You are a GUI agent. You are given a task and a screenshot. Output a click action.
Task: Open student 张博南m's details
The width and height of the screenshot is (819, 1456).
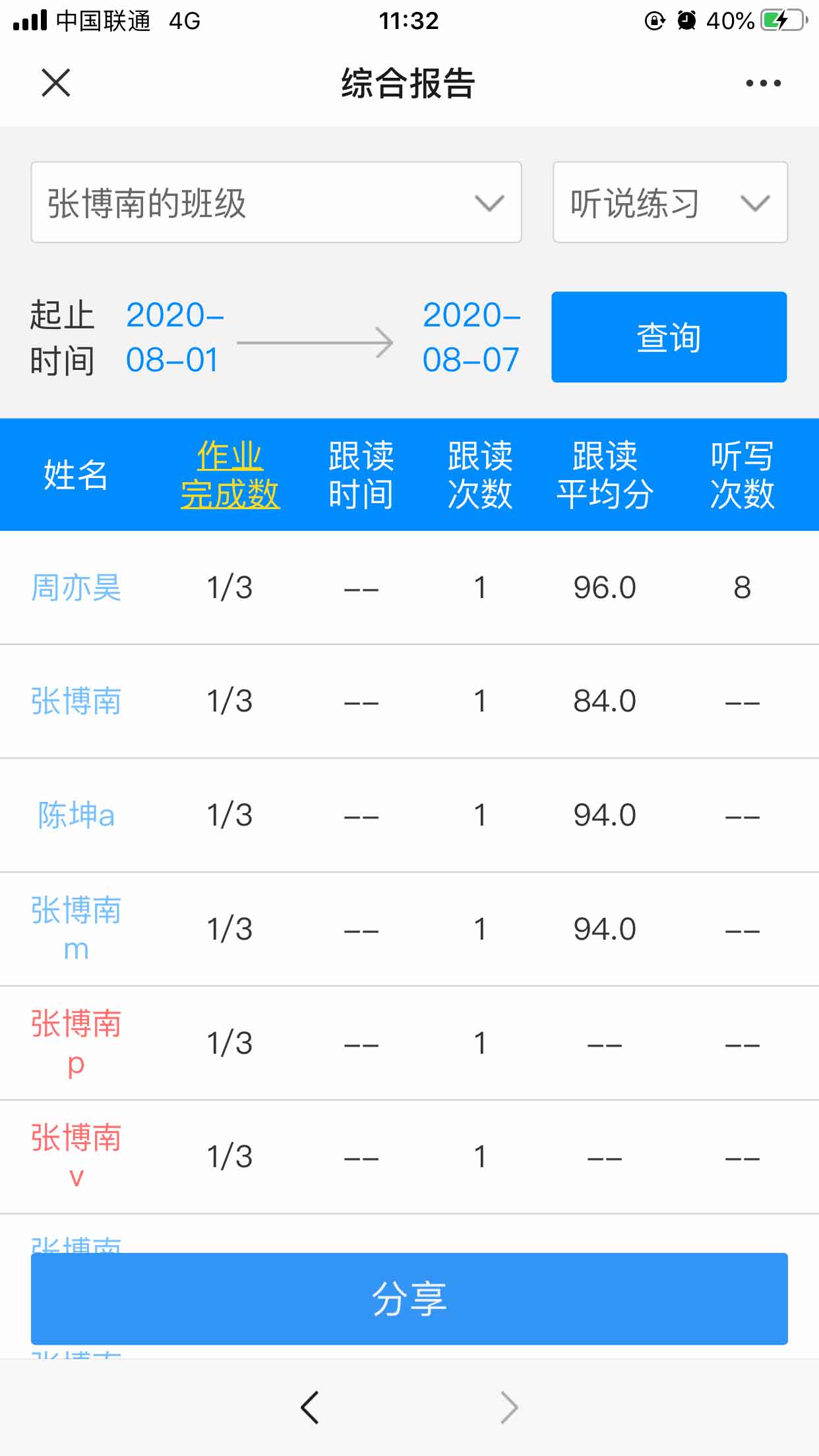pos(76,928)
